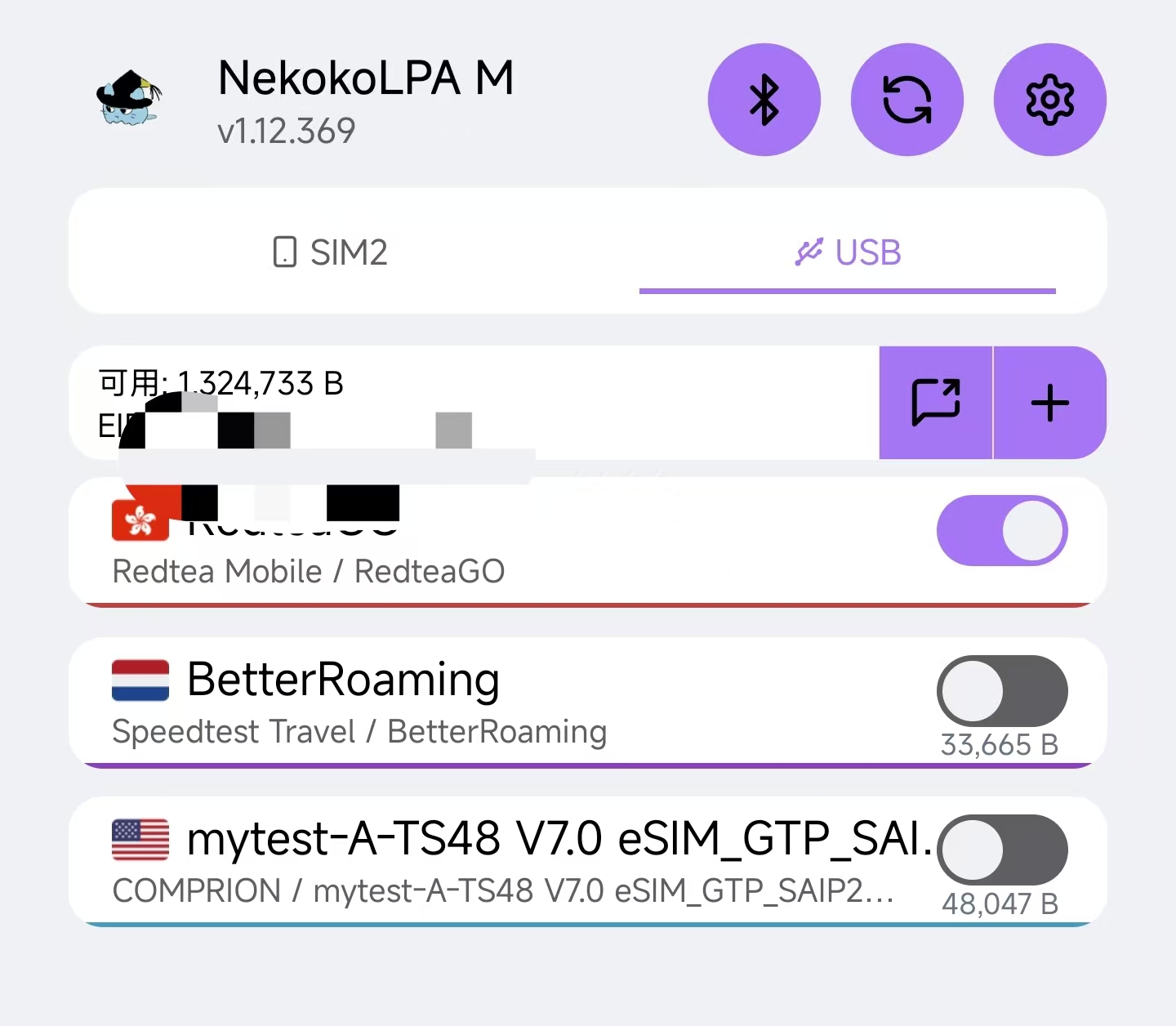Open the Bluetooth connection button

764,100
